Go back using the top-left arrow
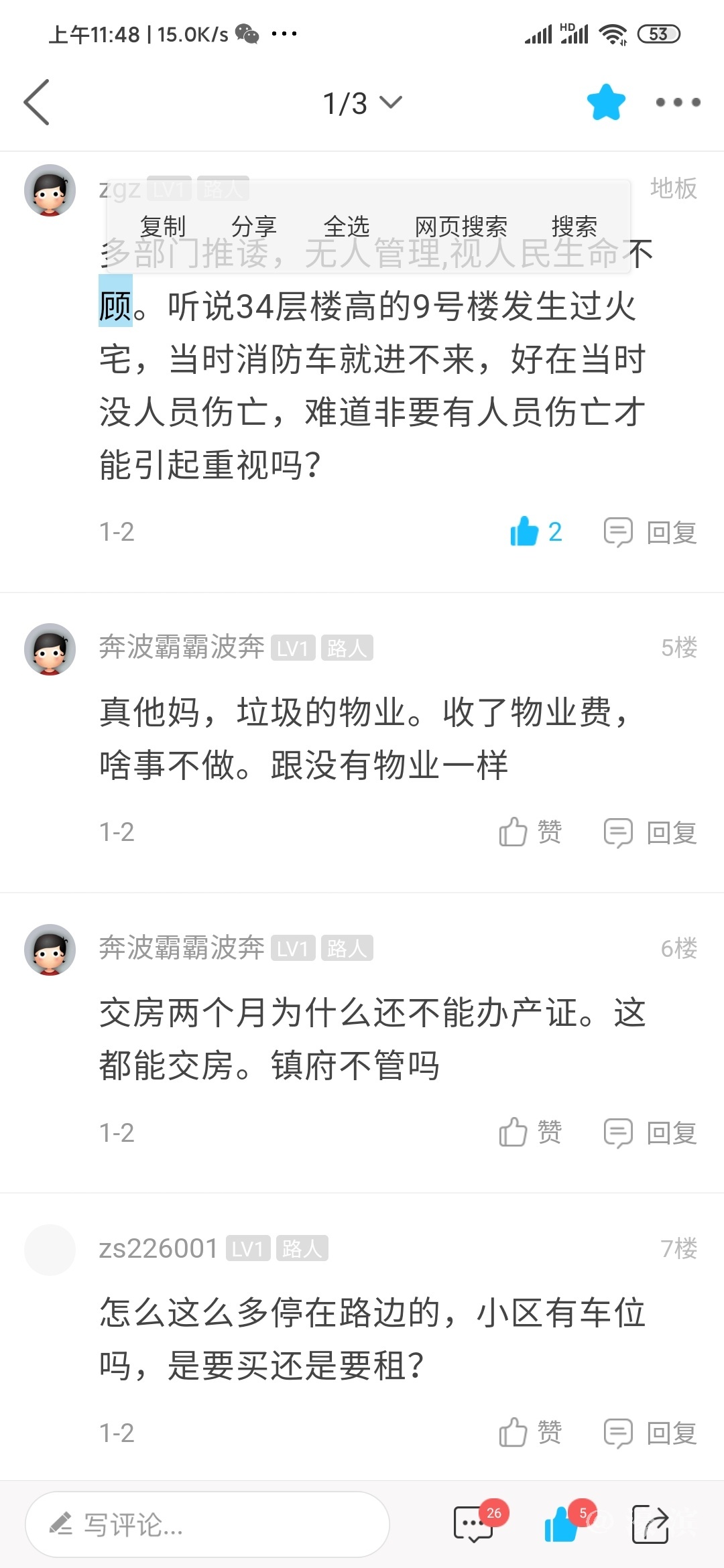 click(x=37, y=103)
